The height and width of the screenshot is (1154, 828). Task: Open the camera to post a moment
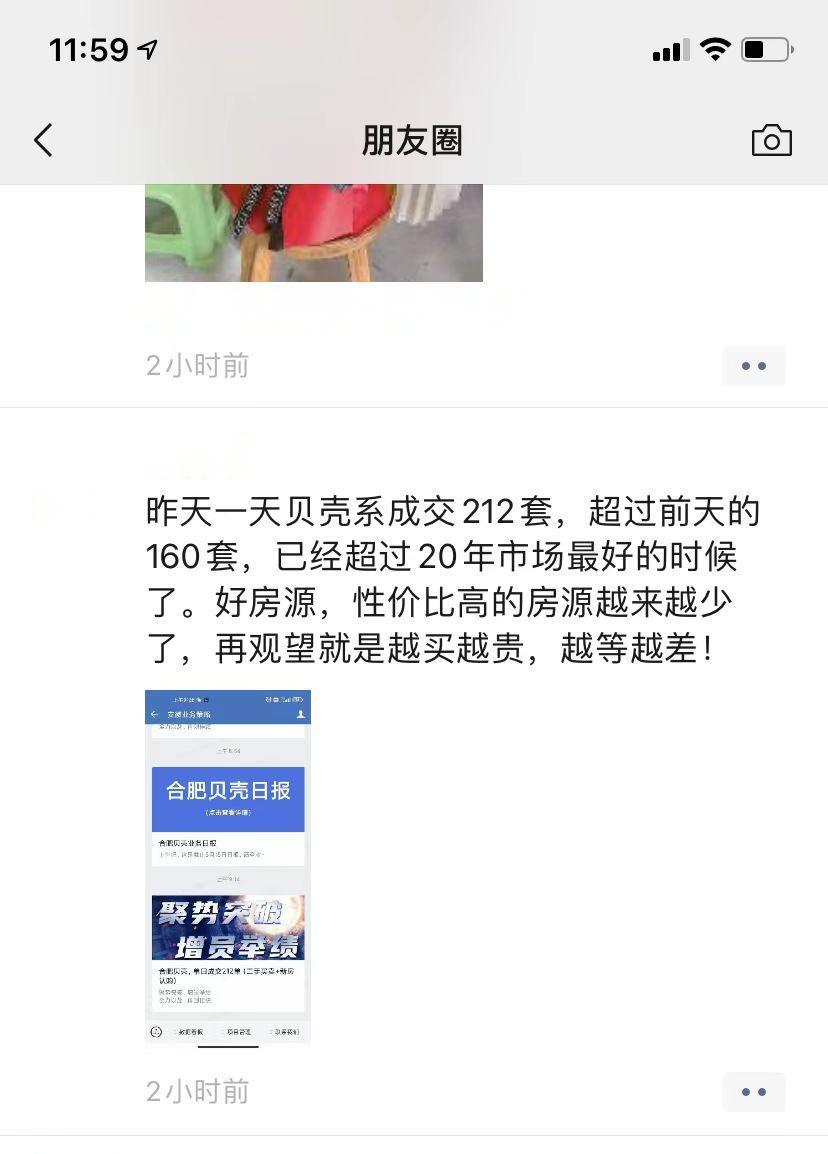(771, 141)
